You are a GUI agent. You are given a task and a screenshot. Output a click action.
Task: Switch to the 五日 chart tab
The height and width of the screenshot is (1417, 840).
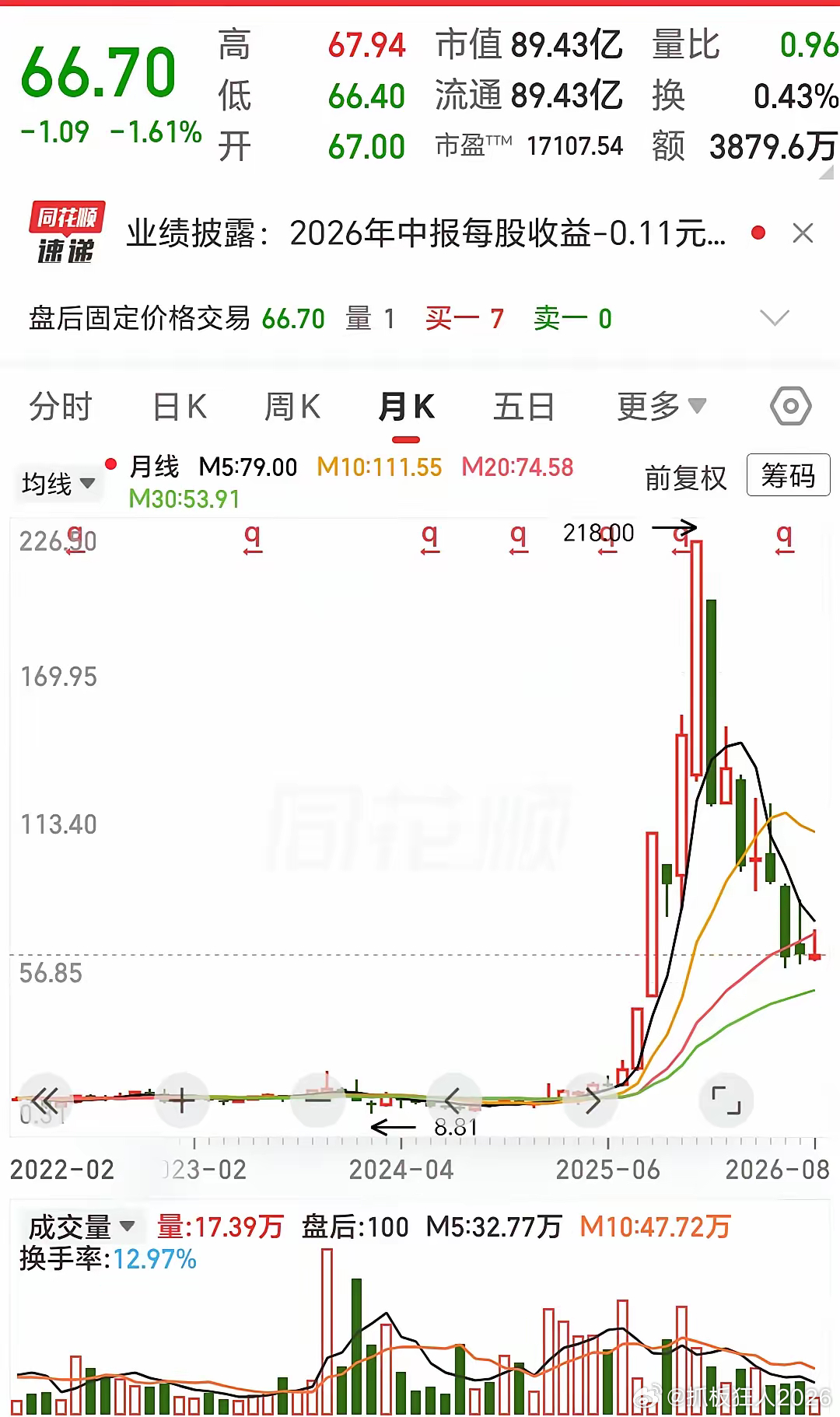(523, 407)
